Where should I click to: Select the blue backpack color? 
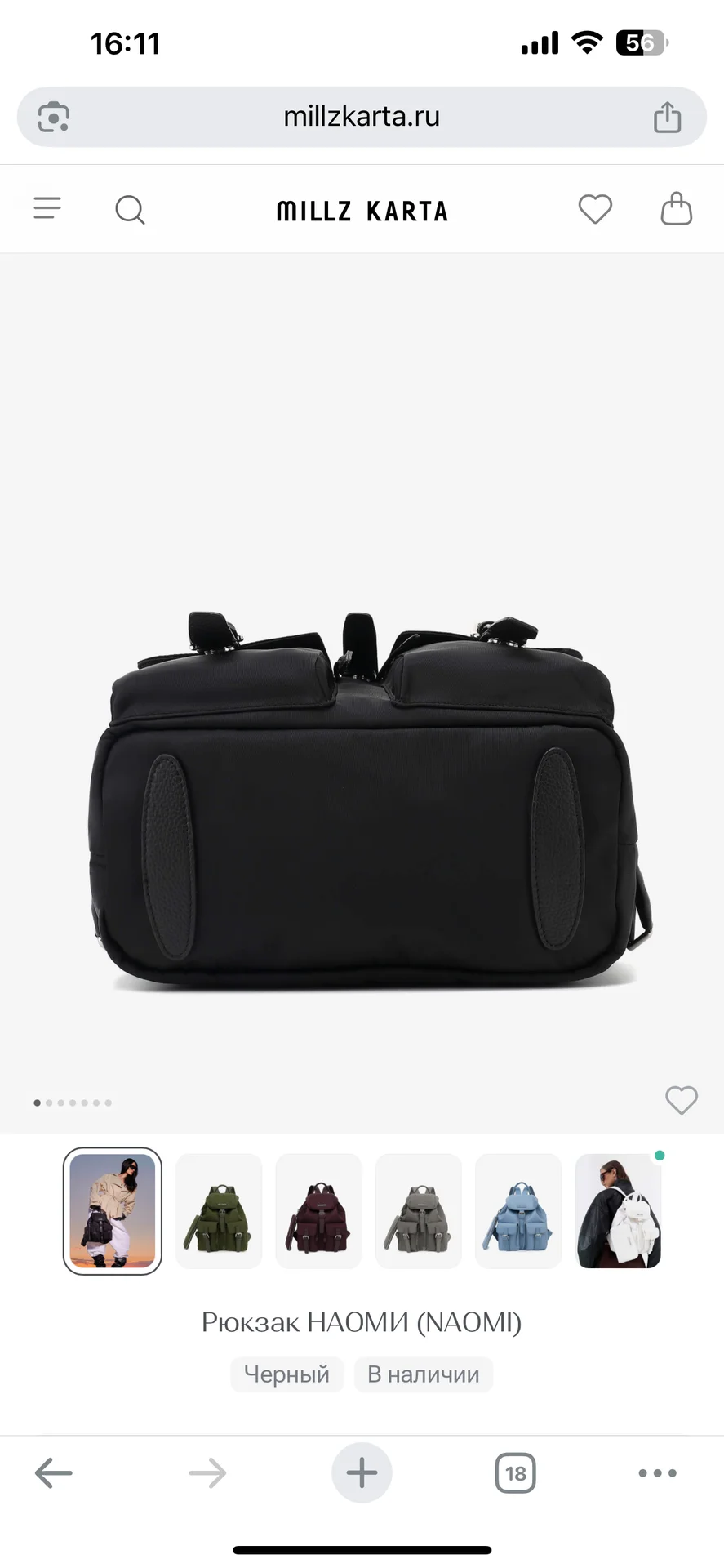point(518,1211)
